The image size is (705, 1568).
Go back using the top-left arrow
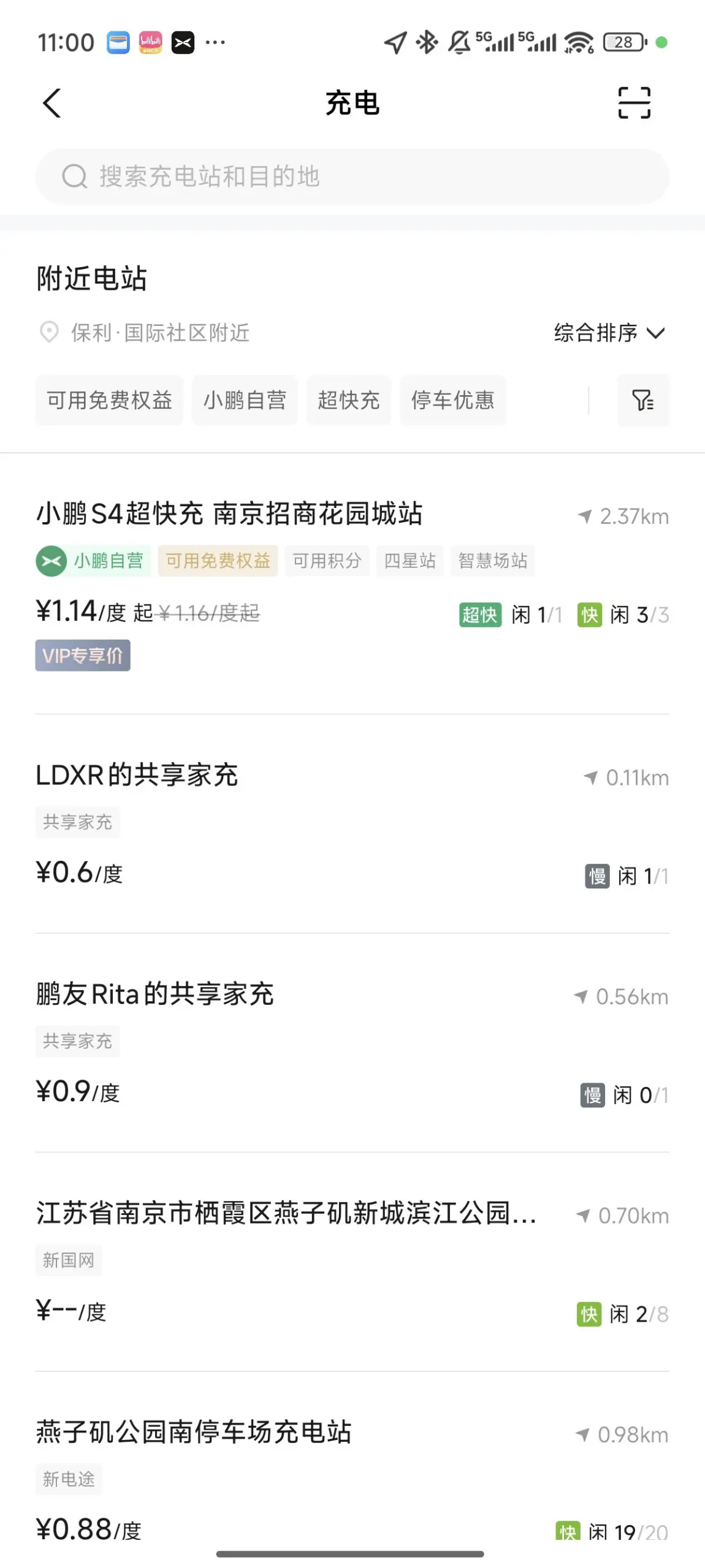(x=52, y=103)
